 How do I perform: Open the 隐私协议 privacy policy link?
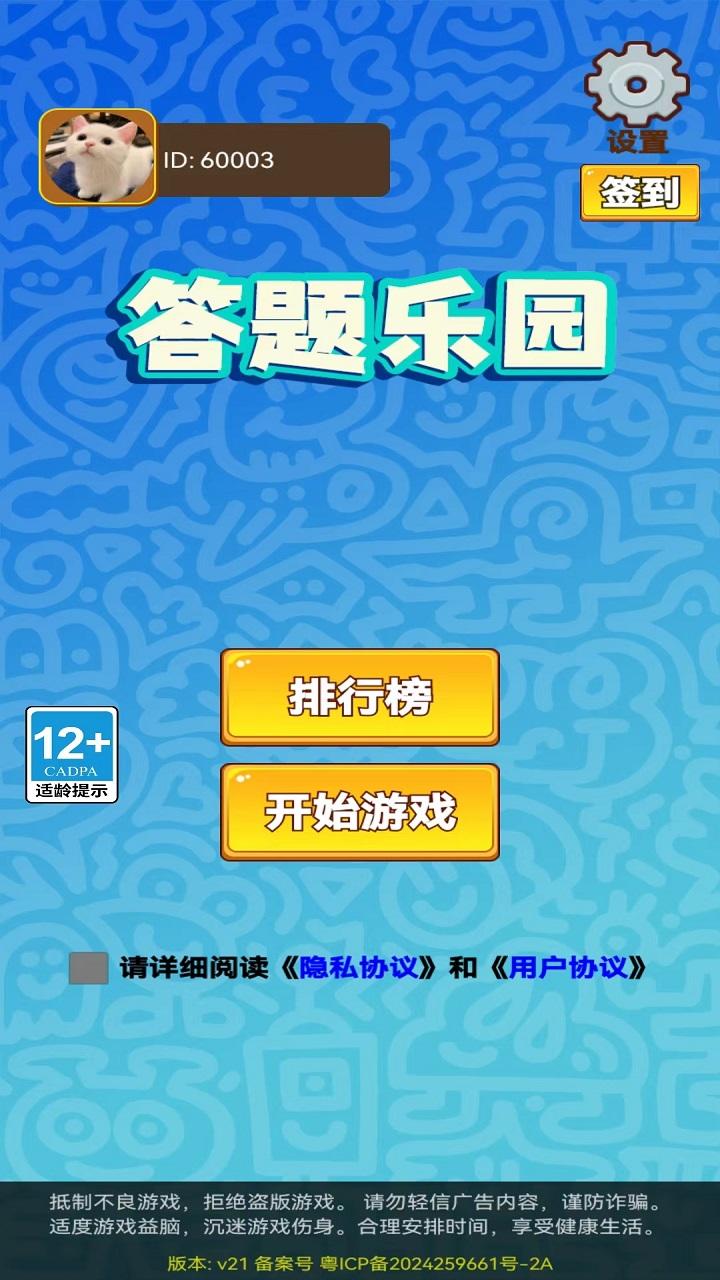coord(359,968)
